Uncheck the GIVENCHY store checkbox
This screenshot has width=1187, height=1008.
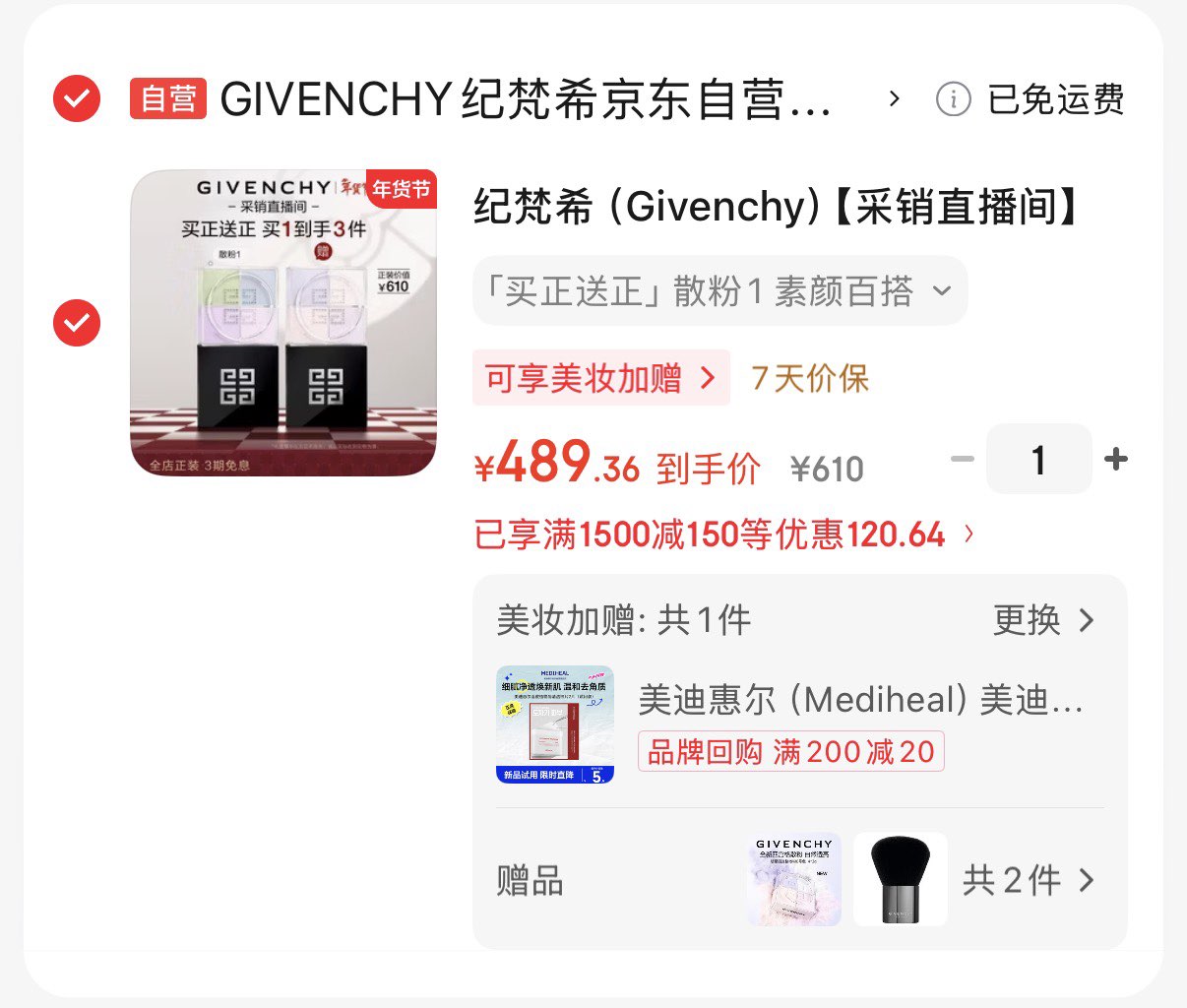77,98
